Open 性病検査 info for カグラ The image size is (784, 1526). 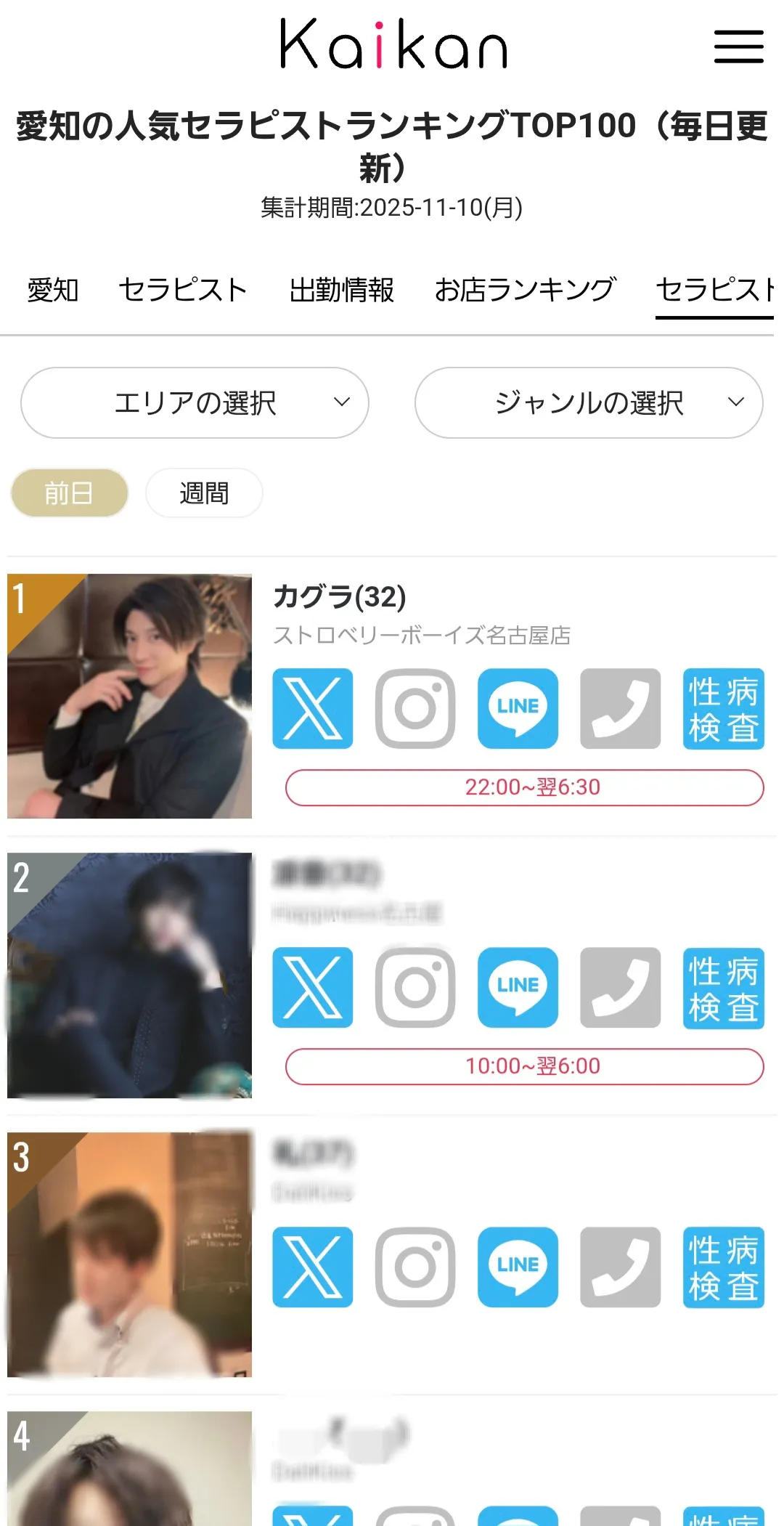(x=723, y=708)
